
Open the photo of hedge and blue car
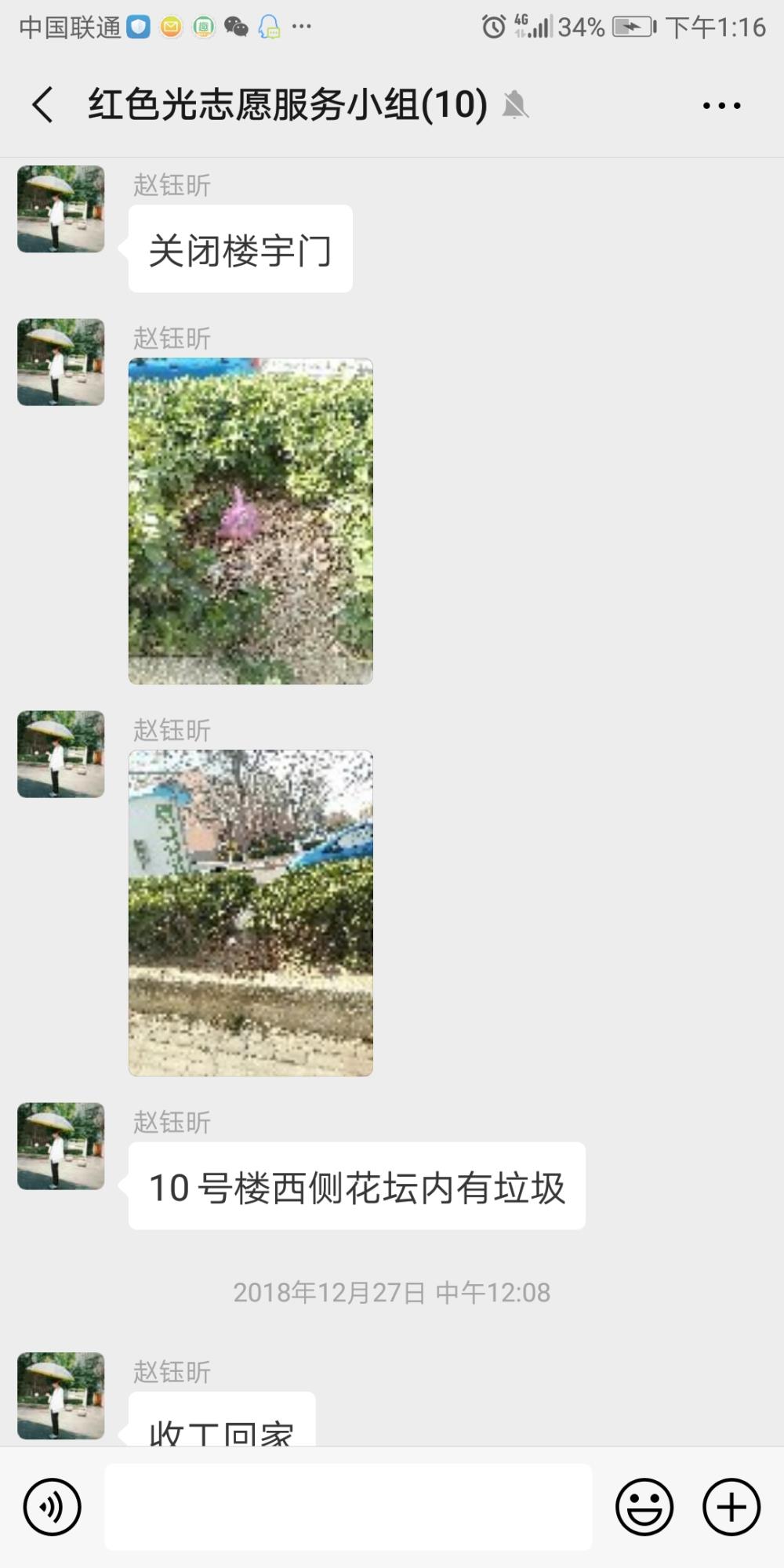point(251,913)
